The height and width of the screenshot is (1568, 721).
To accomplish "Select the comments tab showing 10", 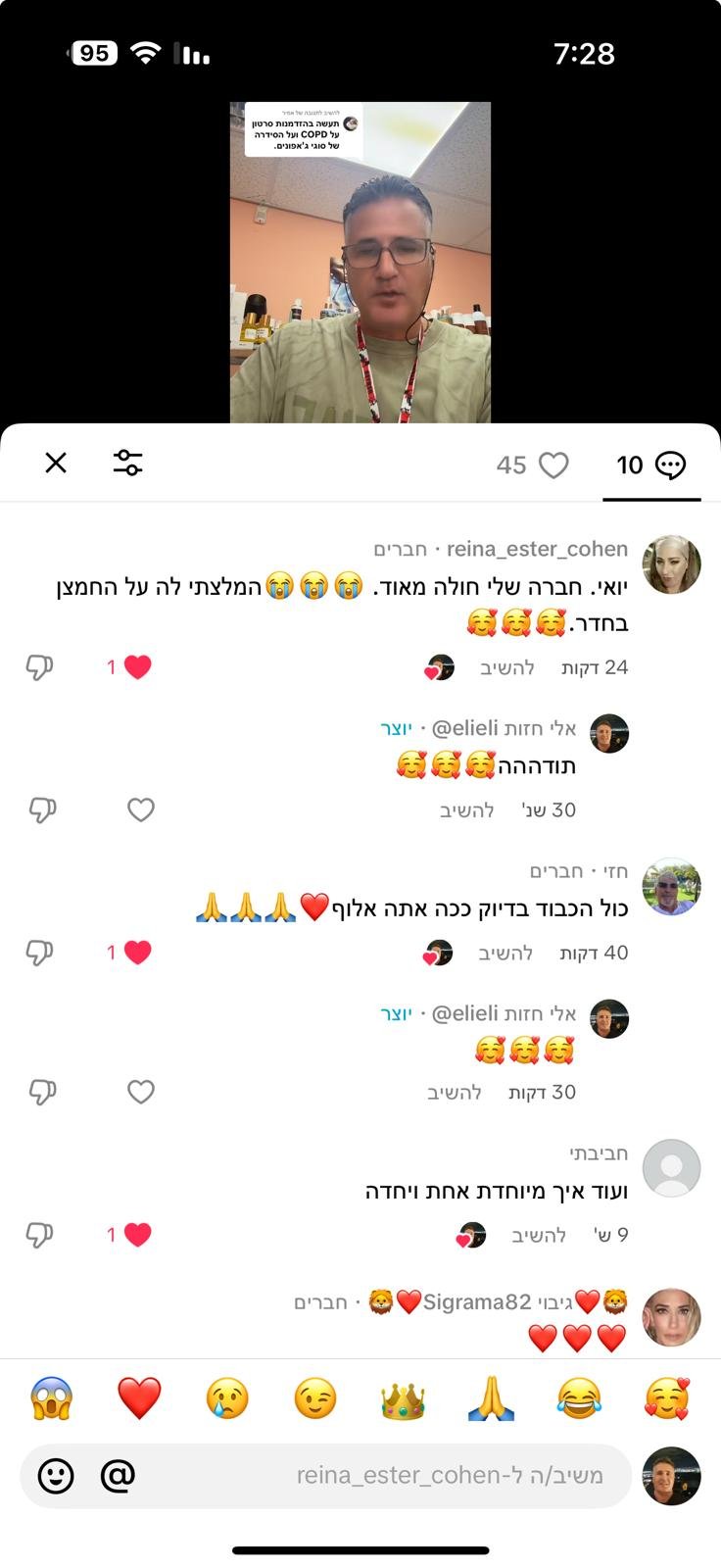I will (x=650, y=465).
